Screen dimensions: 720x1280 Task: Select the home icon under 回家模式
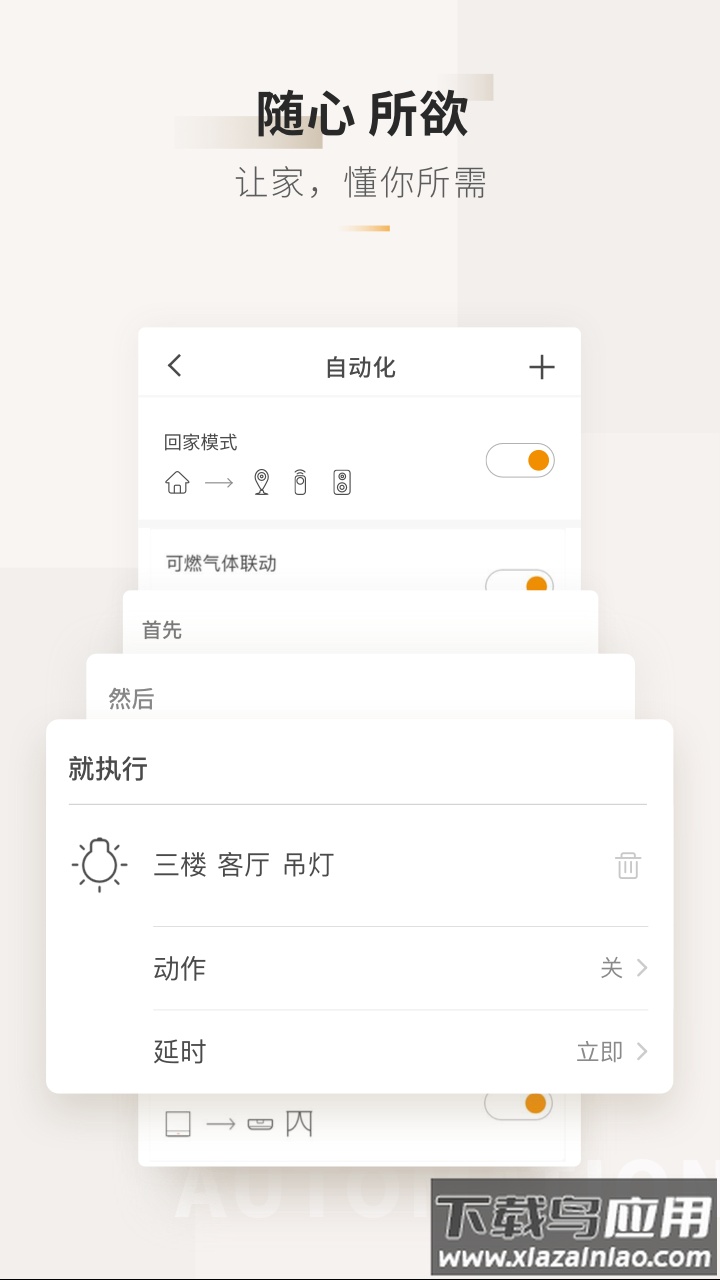[178, 482]
